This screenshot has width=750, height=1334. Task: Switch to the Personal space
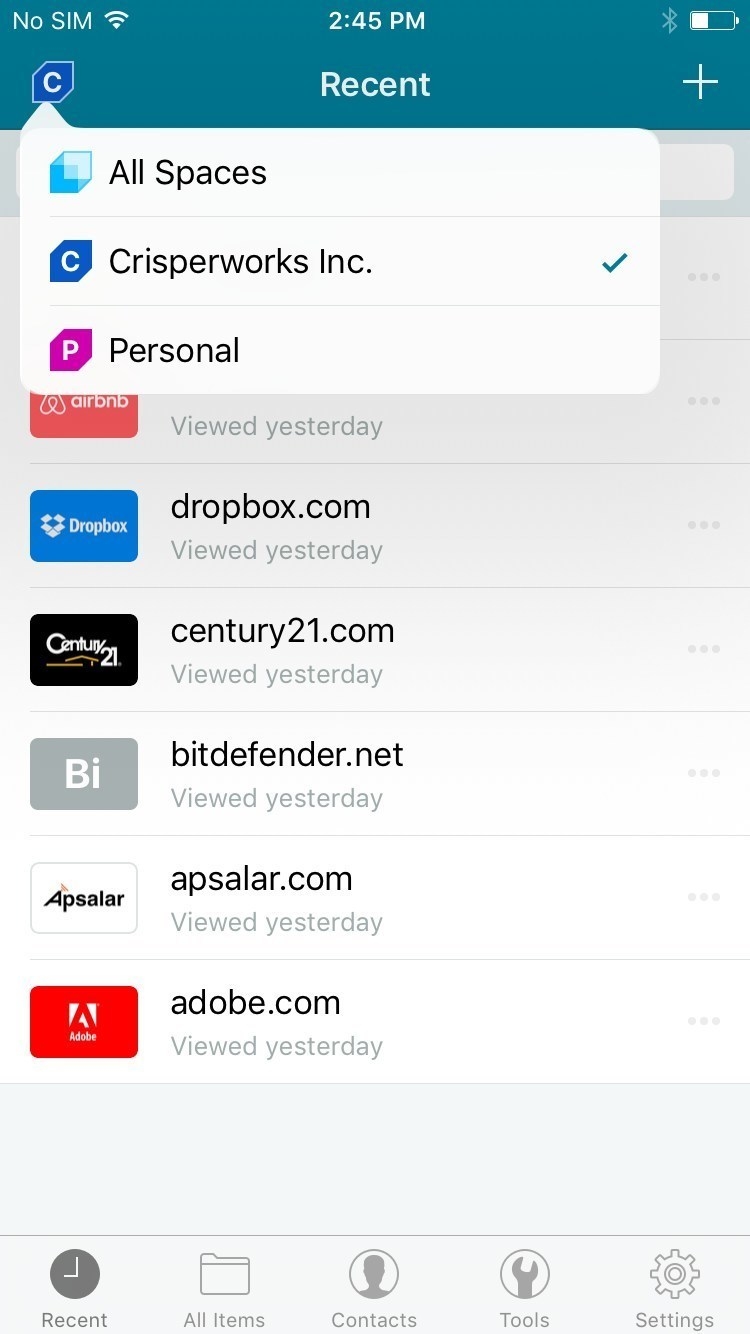340,350
